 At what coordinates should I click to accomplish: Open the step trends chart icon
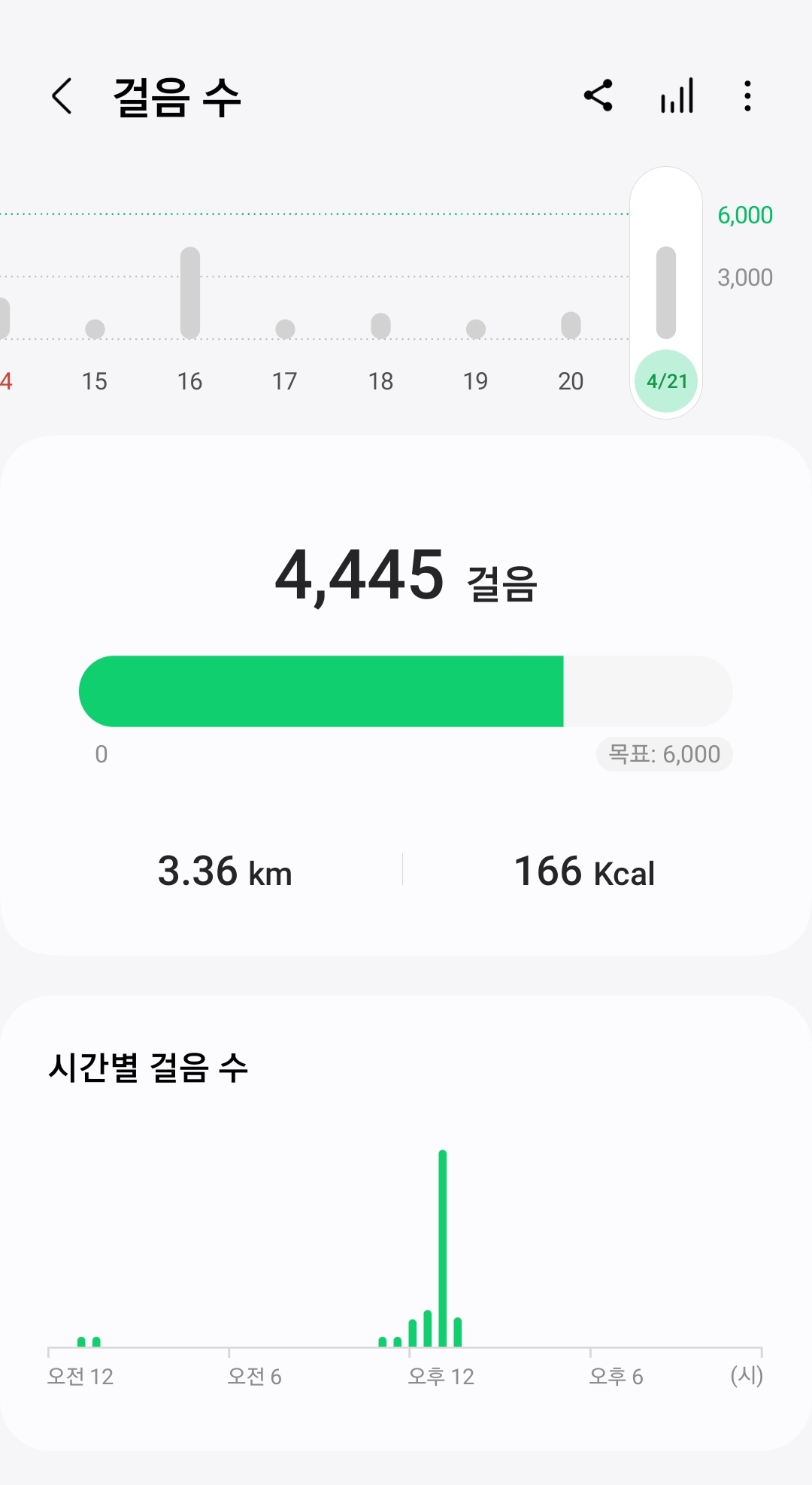point(677,96)
